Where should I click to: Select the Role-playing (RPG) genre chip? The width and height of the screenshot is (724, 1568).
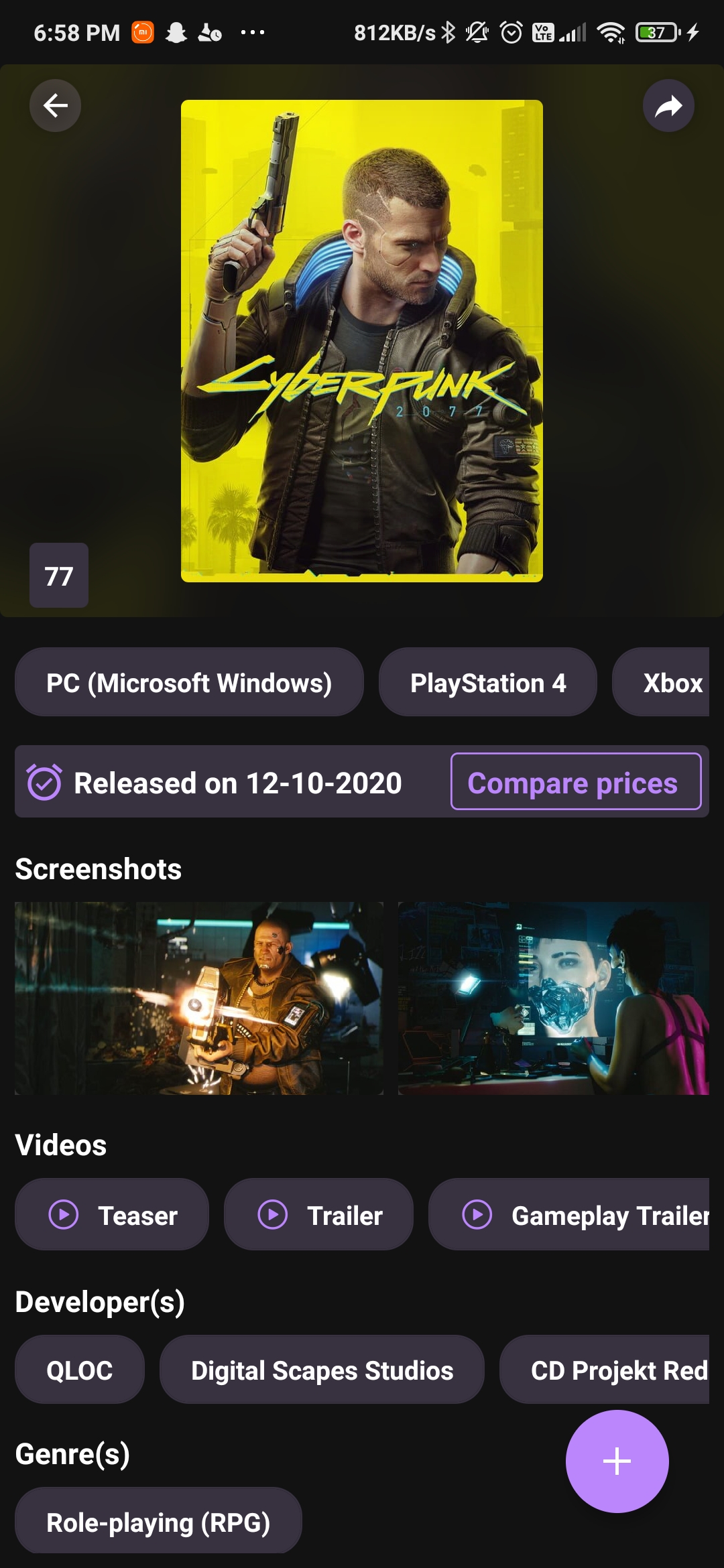pyautogui.click(x=158, y=1522)
